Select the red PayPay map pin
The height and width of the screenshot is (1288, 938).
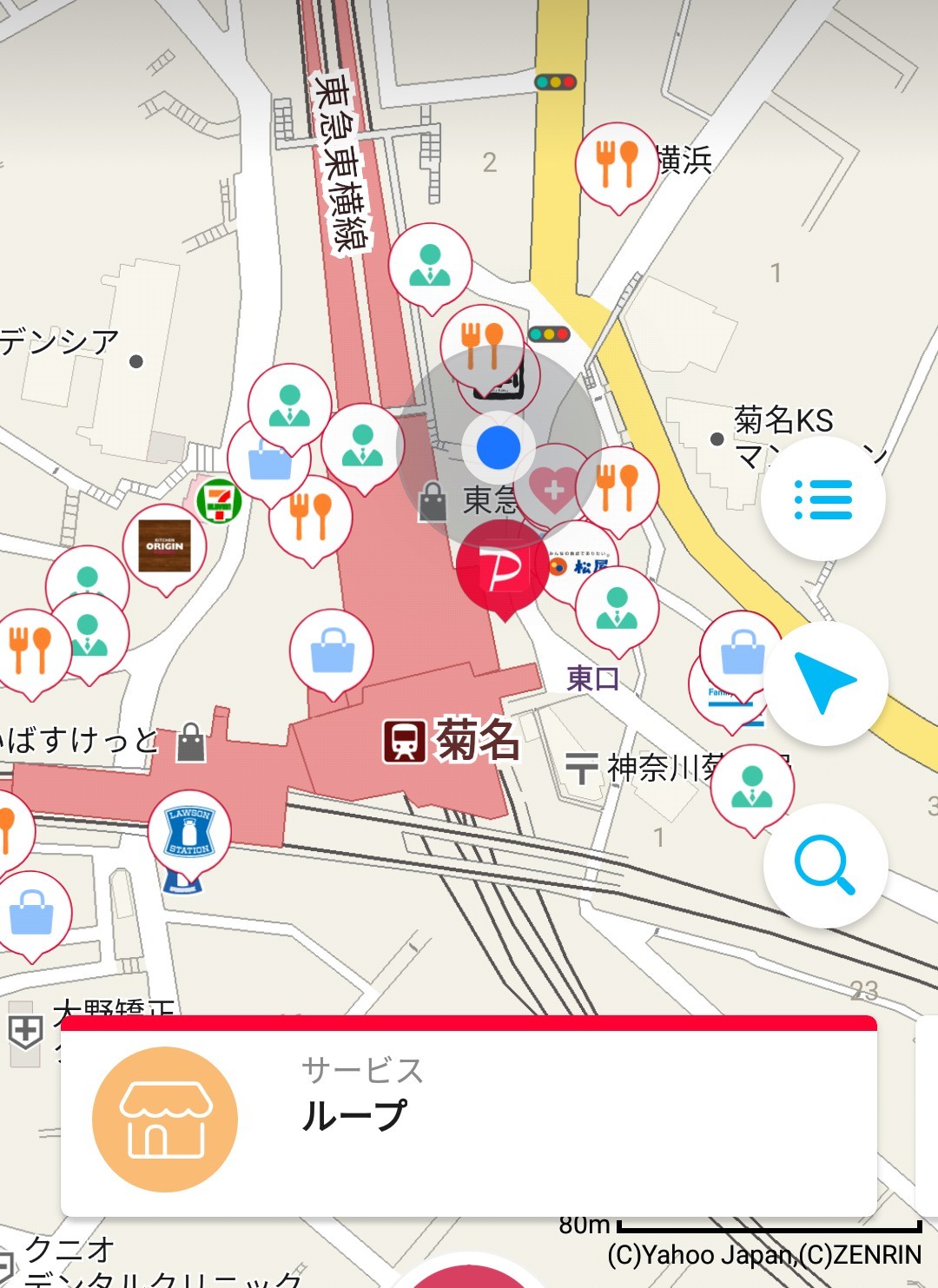(x=502, y=570)
